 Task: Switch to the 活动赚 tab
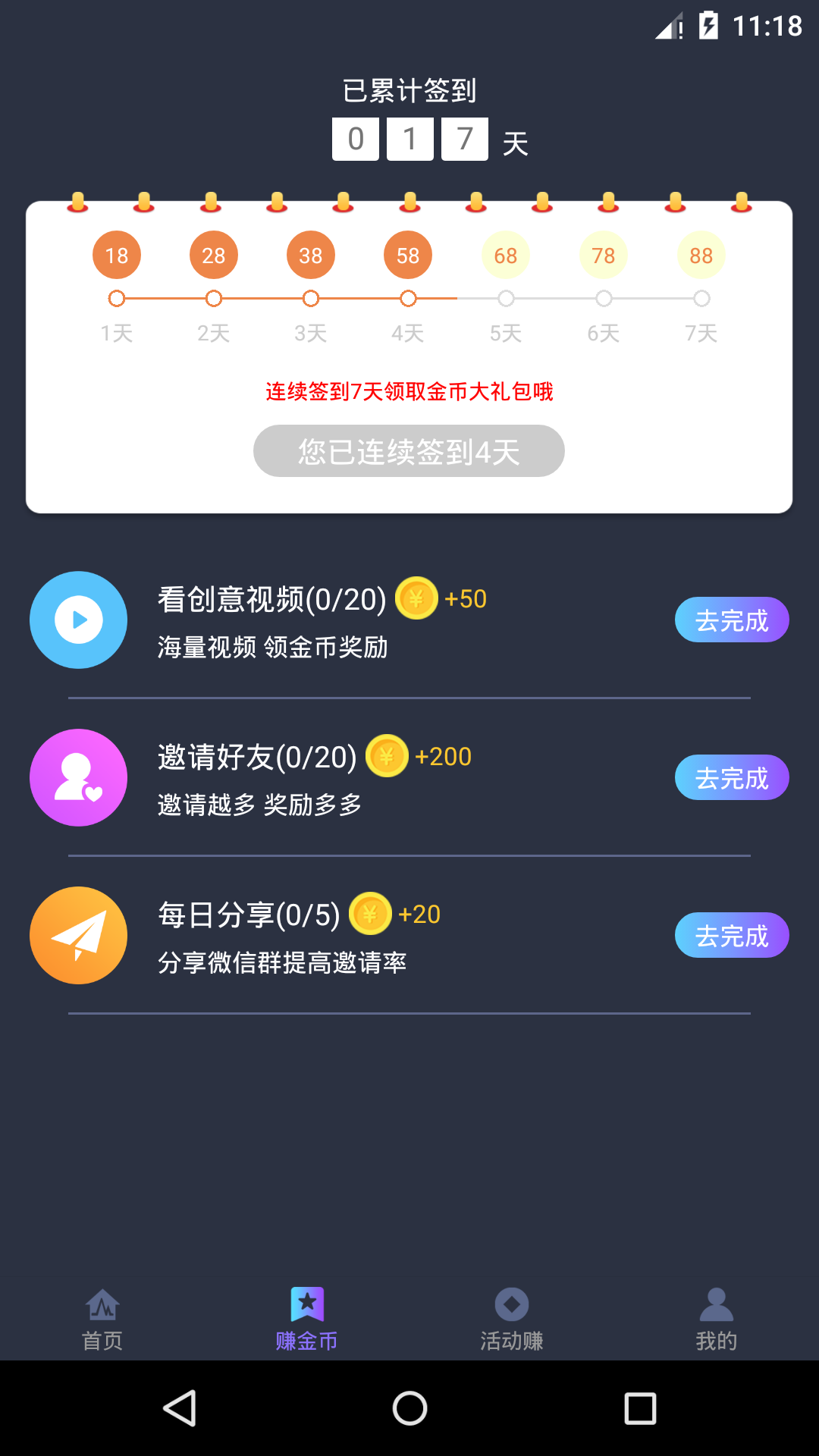pyautogui.click(x=512, y=1319)
